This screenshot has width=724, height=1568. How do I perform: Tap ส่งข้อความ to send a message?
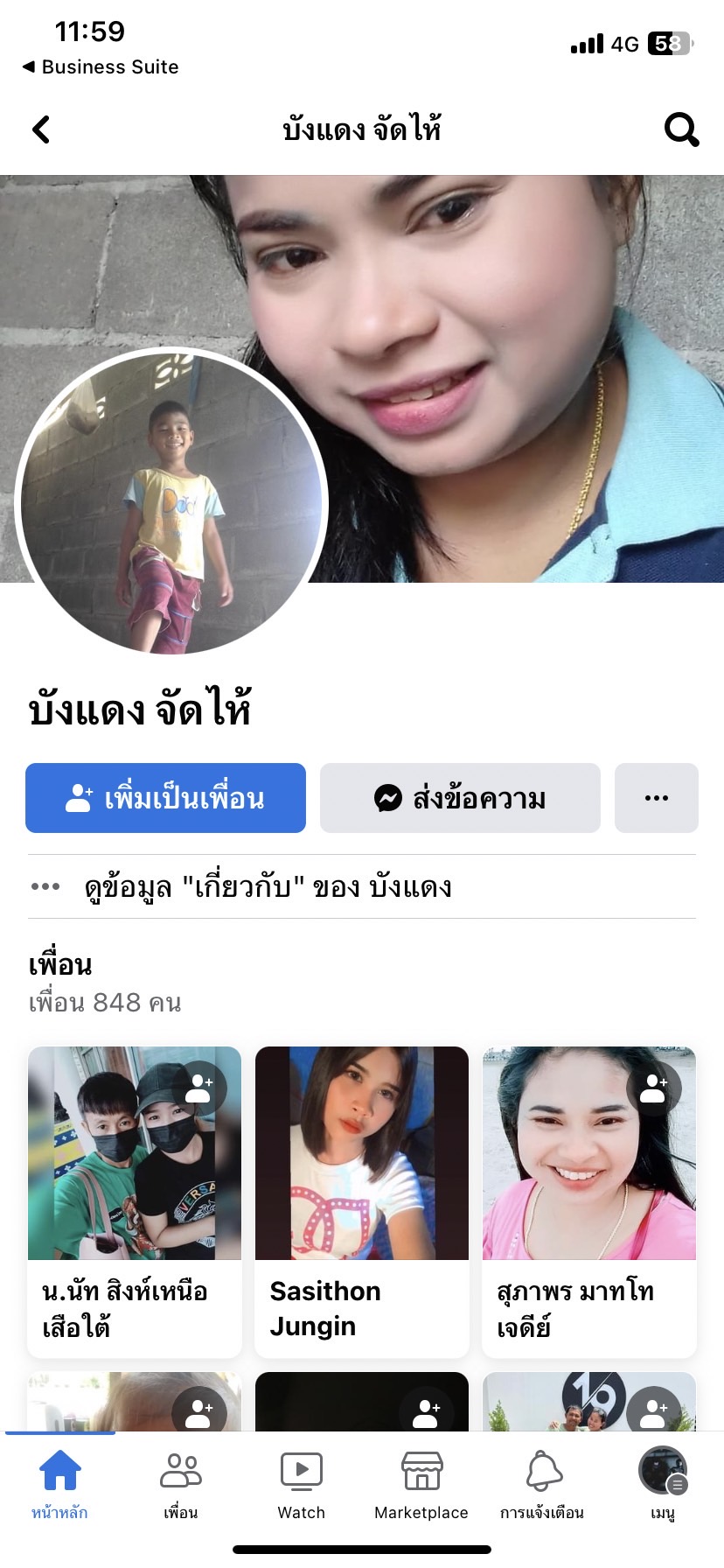[460, 798]
